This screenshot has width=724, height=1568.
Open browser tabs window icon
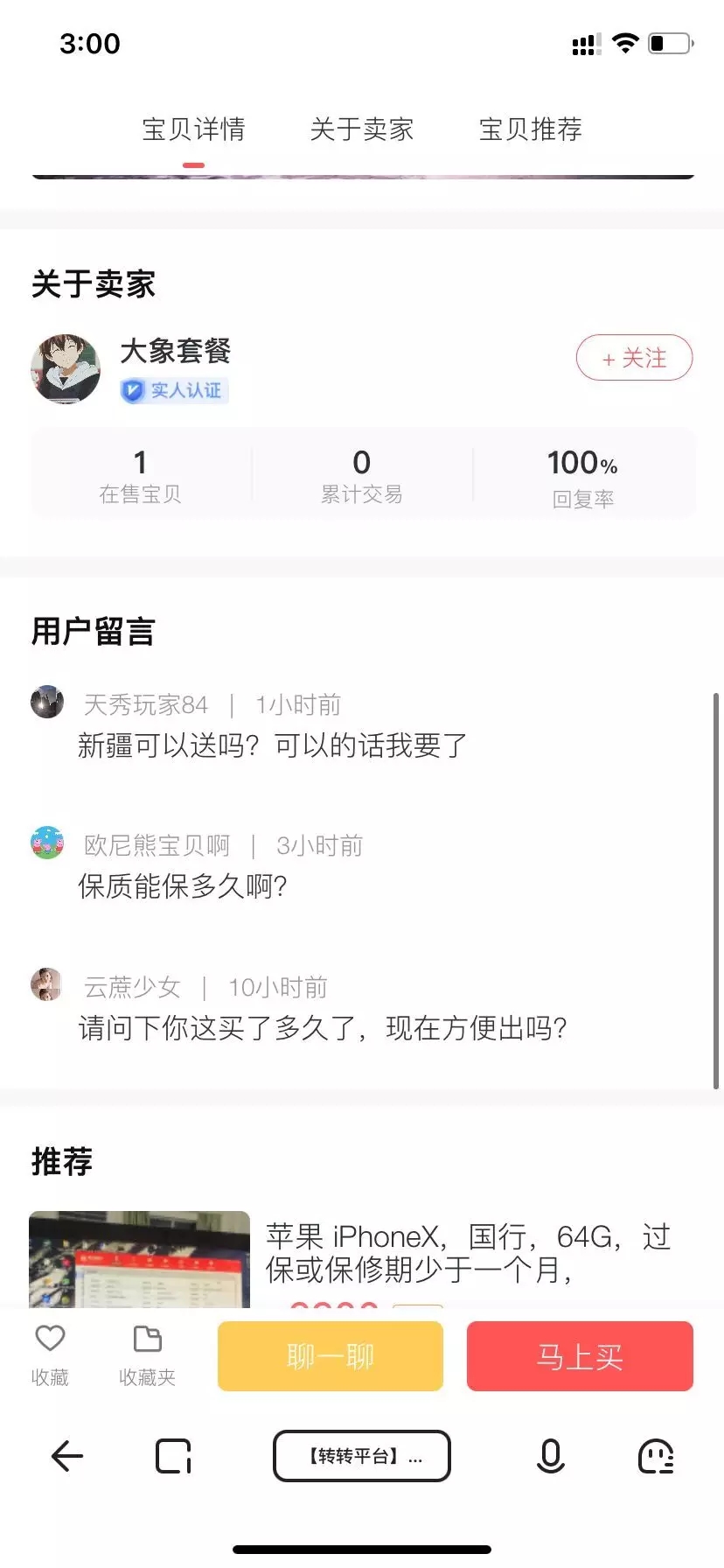click(173, 1456)
